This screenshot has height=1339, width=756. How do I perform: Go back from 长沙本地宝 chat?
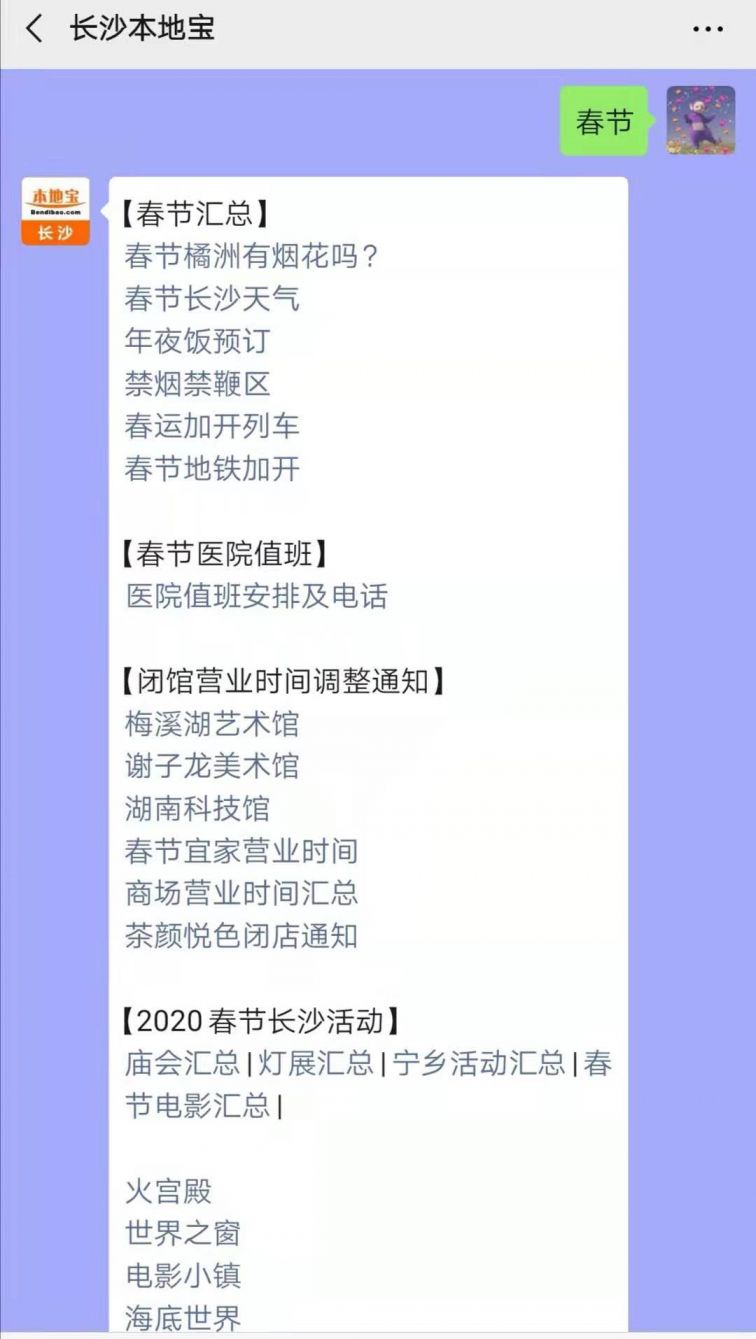(35, 28)
